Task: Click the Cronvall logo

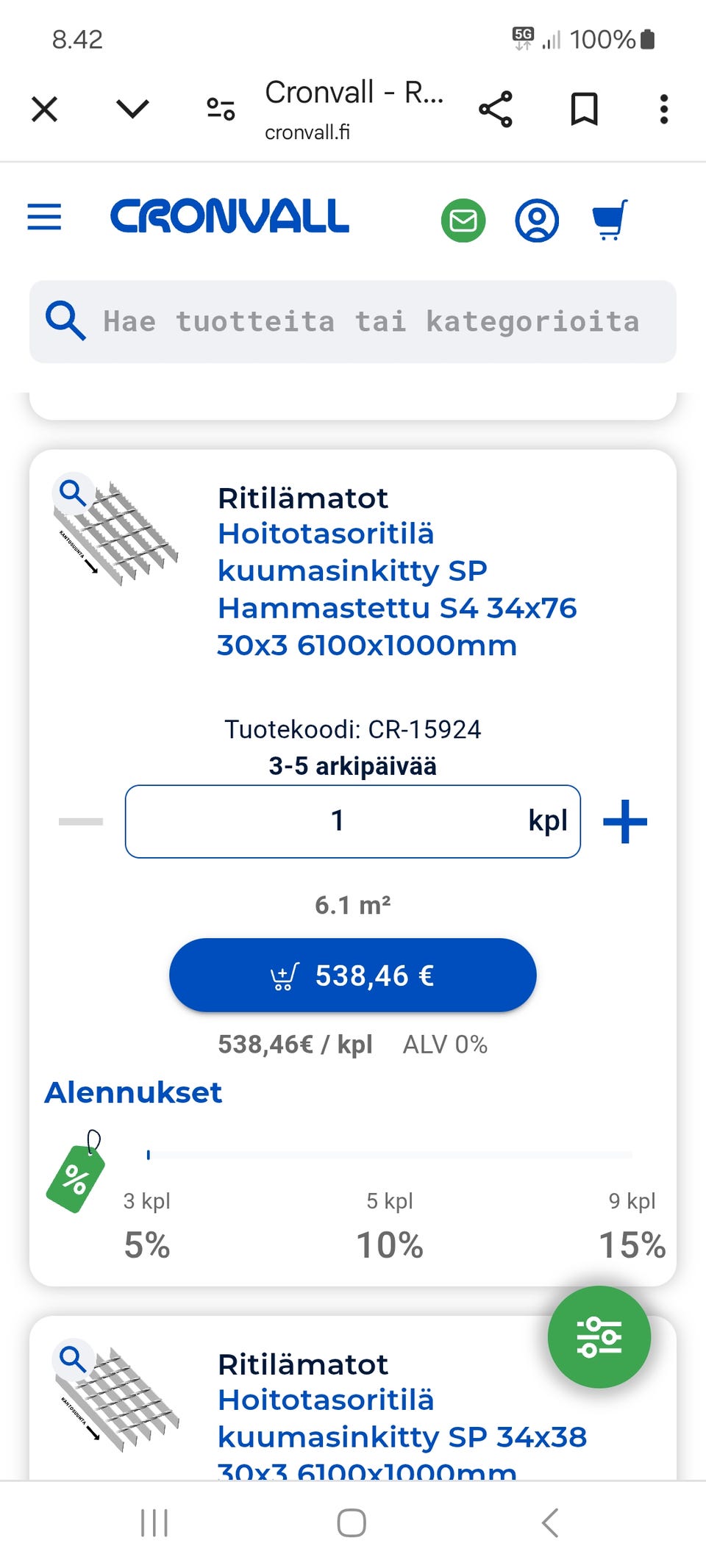Action: pos(228,217)
